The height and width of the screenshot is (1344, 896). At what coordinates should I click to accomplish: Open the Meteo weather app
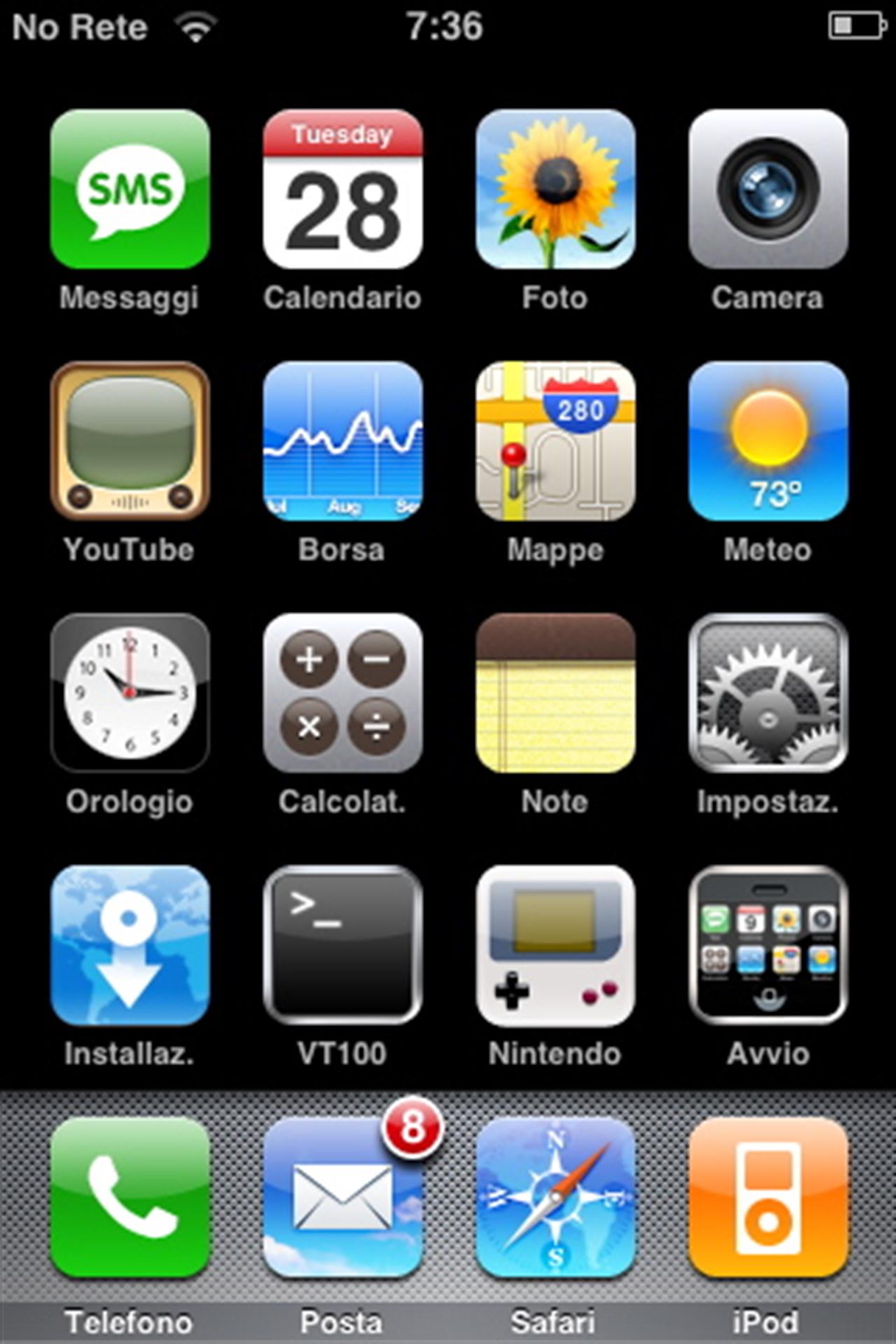768,441
